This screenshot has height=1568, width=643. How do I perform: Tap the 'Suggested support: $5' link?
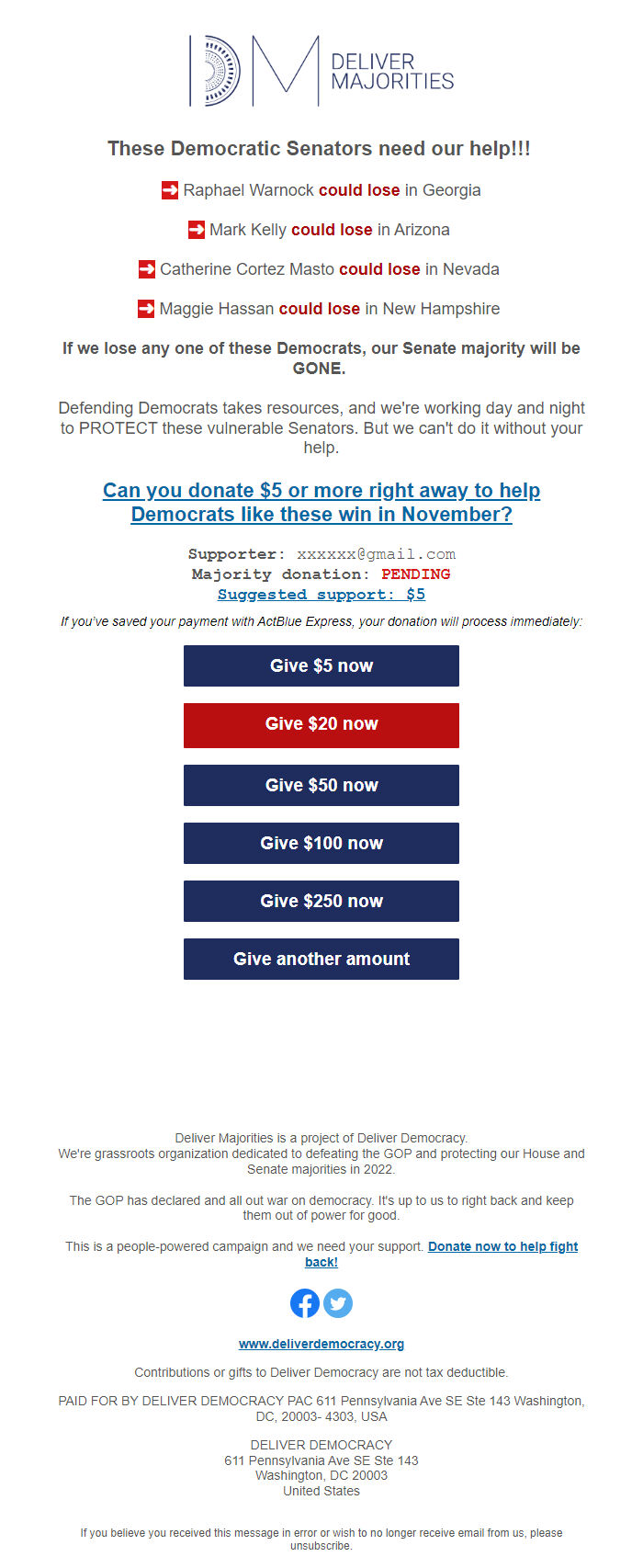pos(321,595)
